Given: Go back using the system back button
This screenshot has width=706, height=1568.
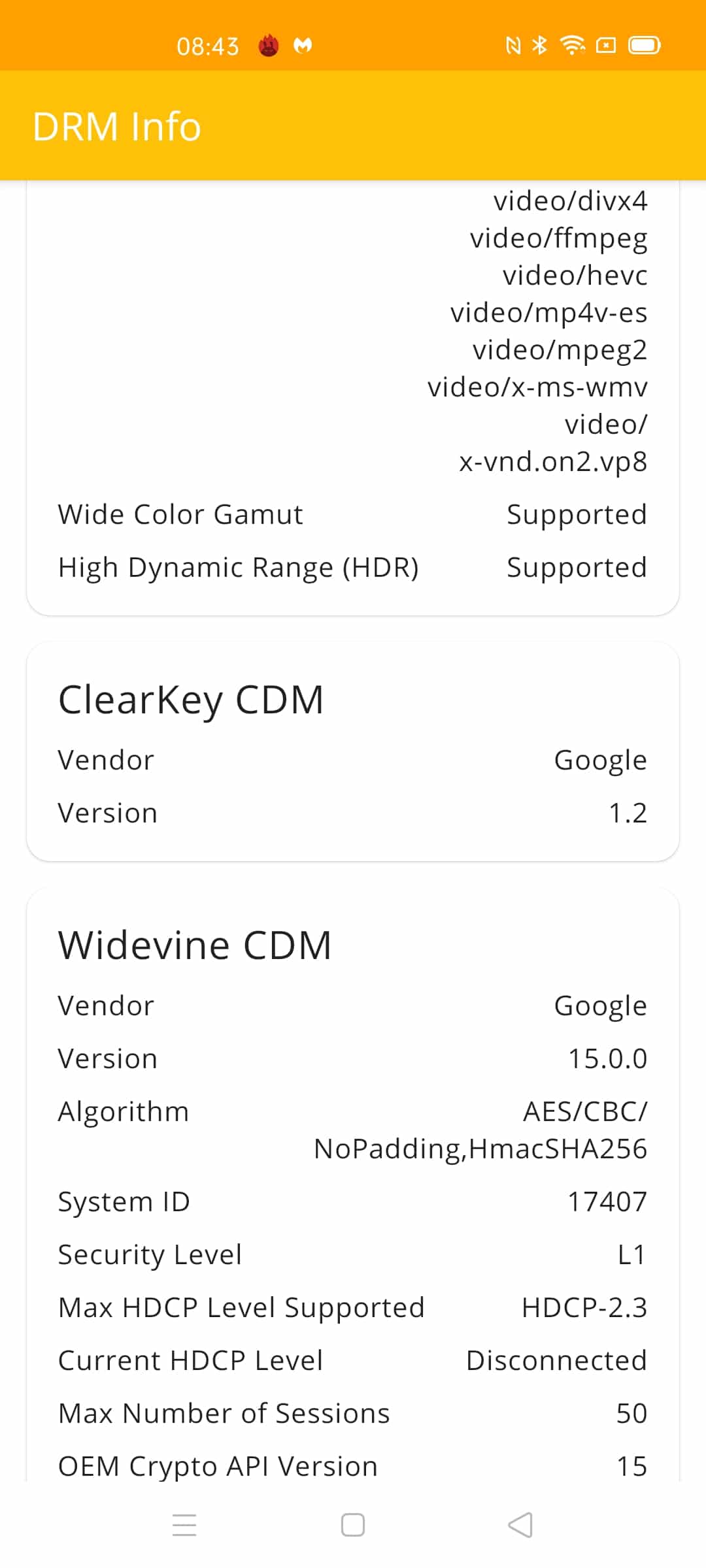Looking at the screenshot, I should (520, 1525).
